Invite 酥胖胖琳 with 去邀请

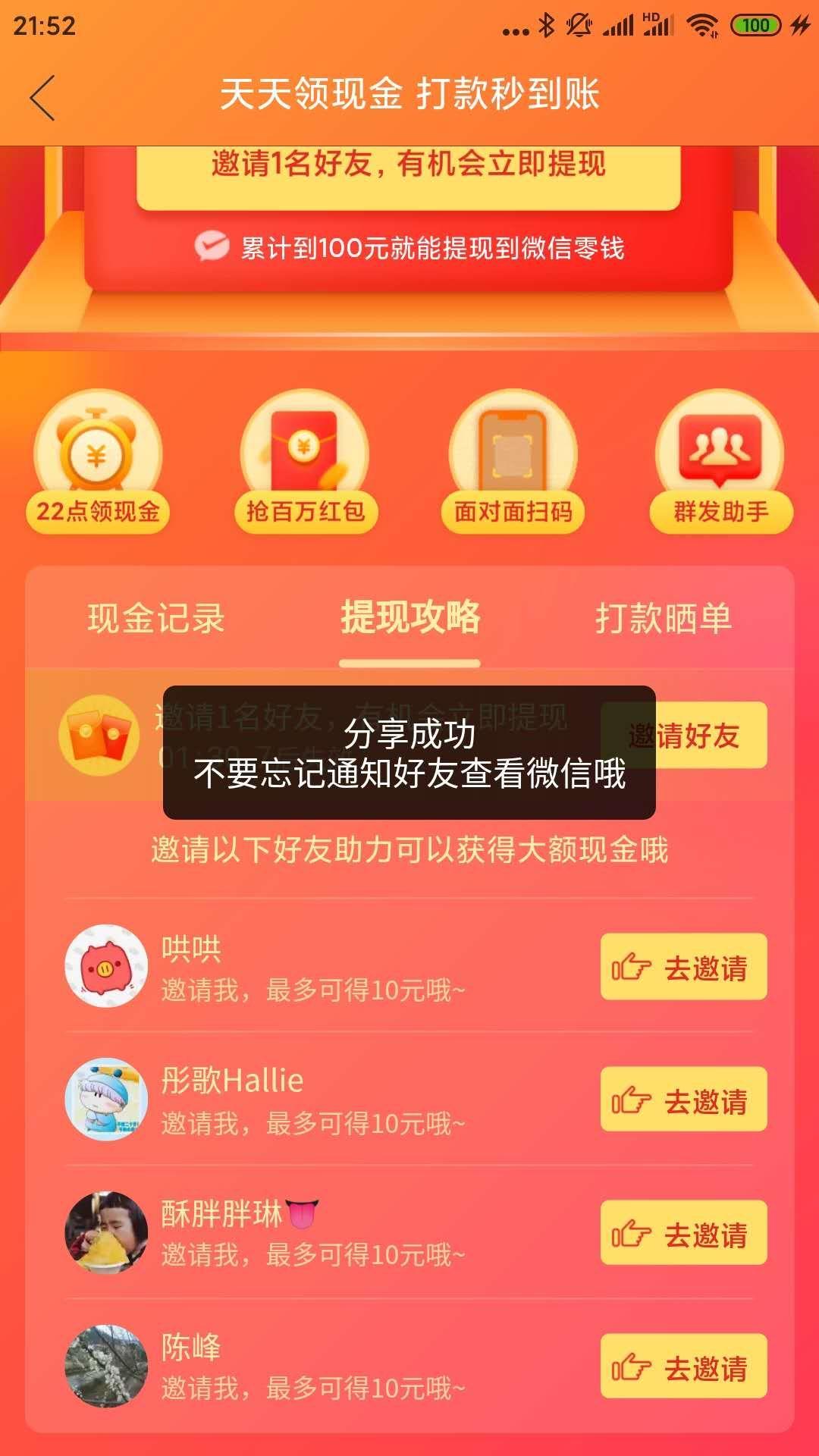683,1233
